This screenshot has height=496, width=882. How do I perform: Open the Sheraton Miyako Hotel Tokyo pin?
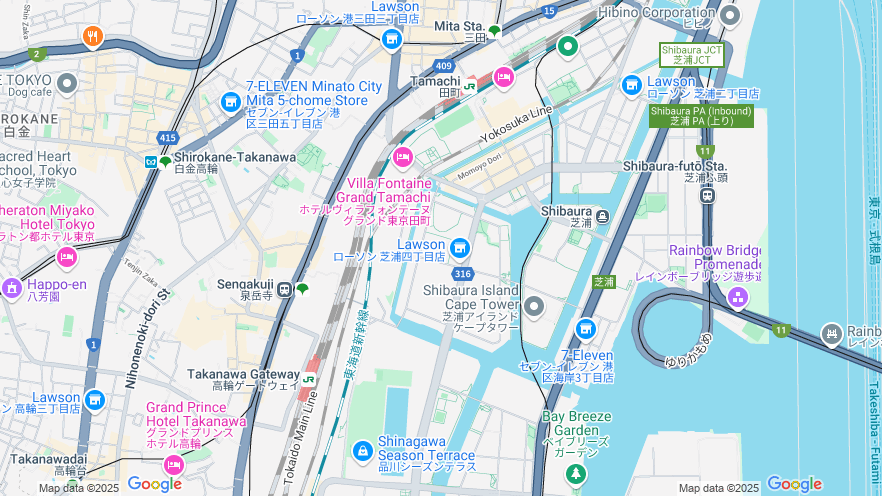(67, 258)
